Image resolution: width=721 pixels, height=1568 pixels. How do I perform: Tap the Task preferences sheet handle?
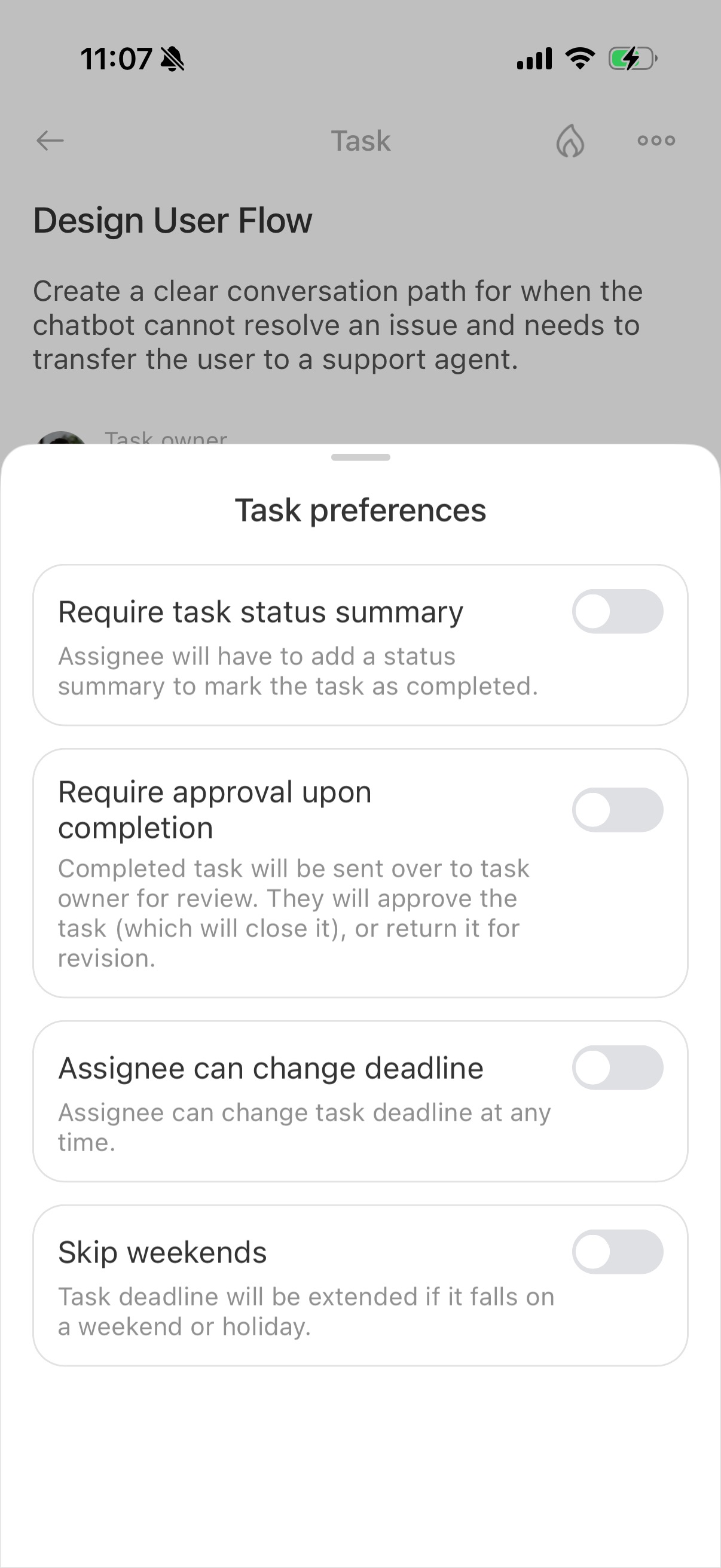click(x=360, y=457)
